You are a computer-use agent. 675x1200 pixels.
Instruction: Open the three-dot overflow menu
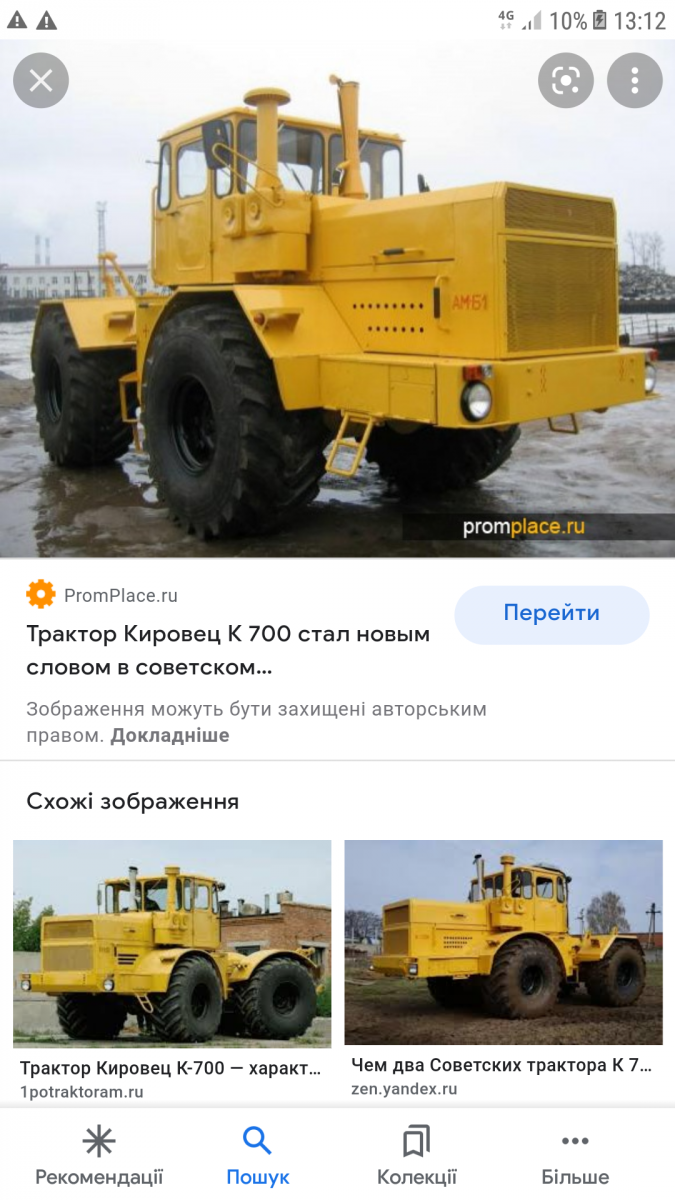(x=635, y=81)
